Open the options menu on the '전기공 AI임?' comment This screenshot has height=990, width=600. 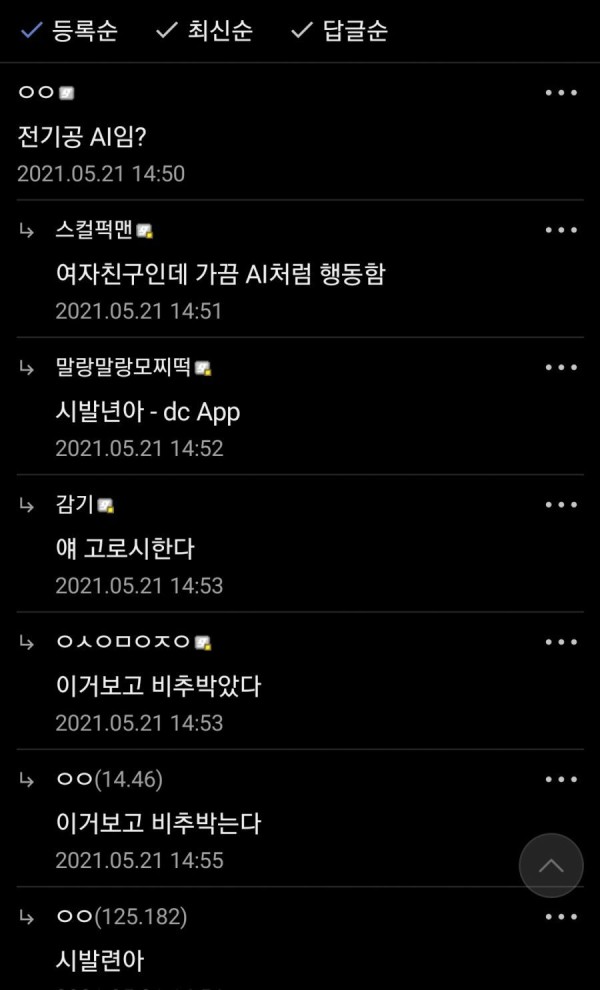(561, 93)
